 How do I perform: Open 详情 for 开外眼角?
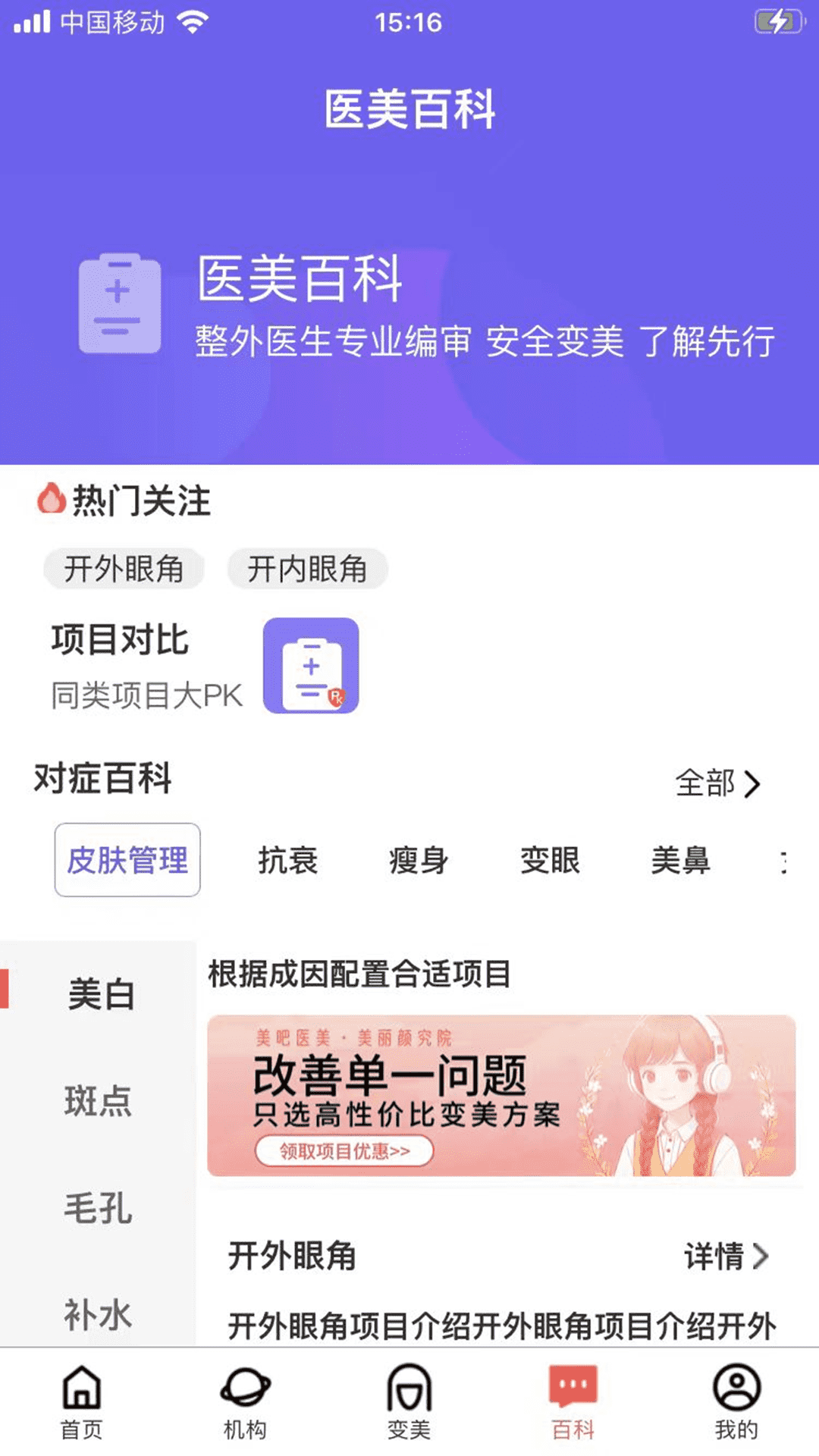pos(726,1256)
